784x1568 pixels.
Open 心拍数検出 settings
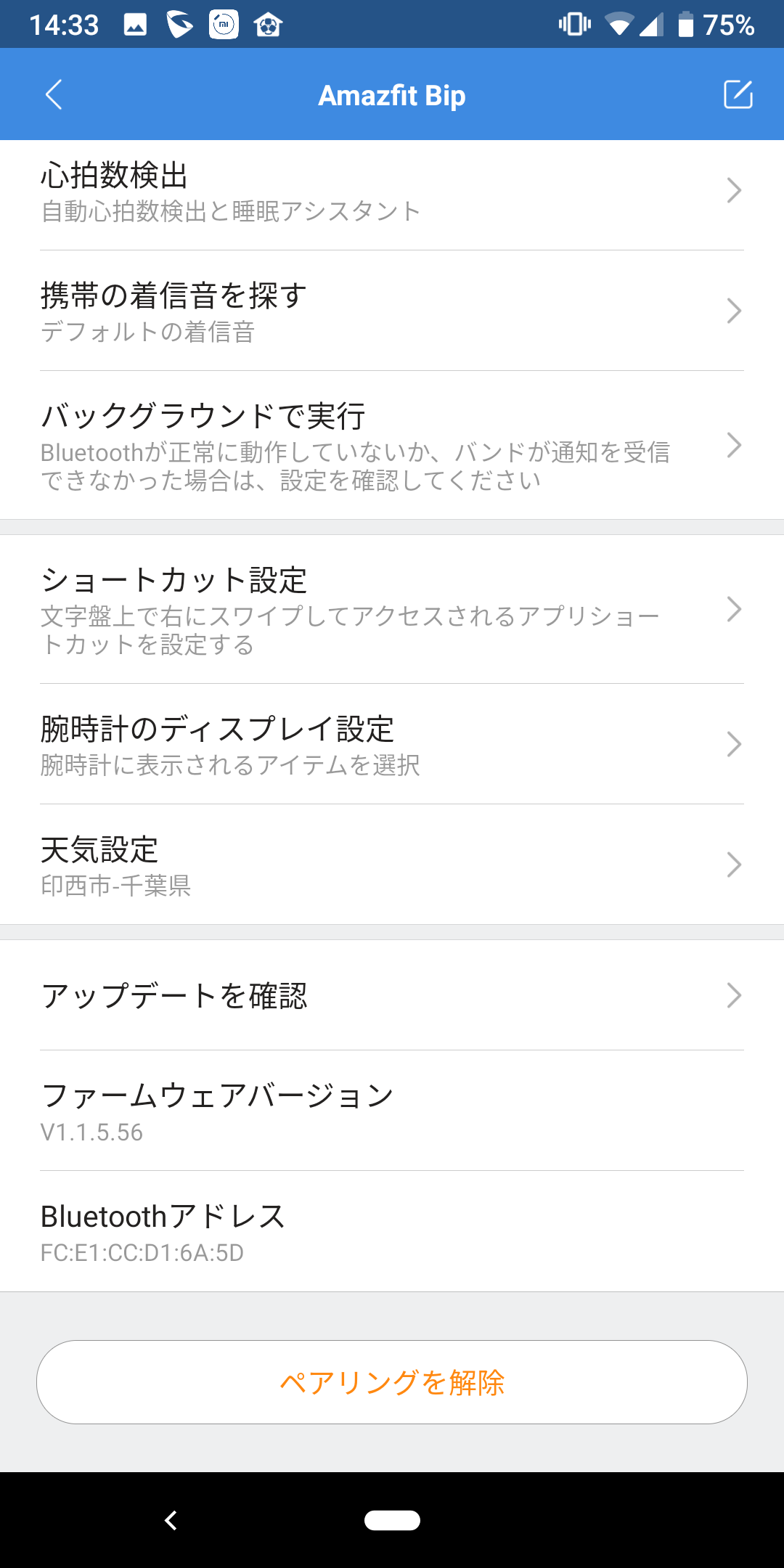(x=392, y=191)
